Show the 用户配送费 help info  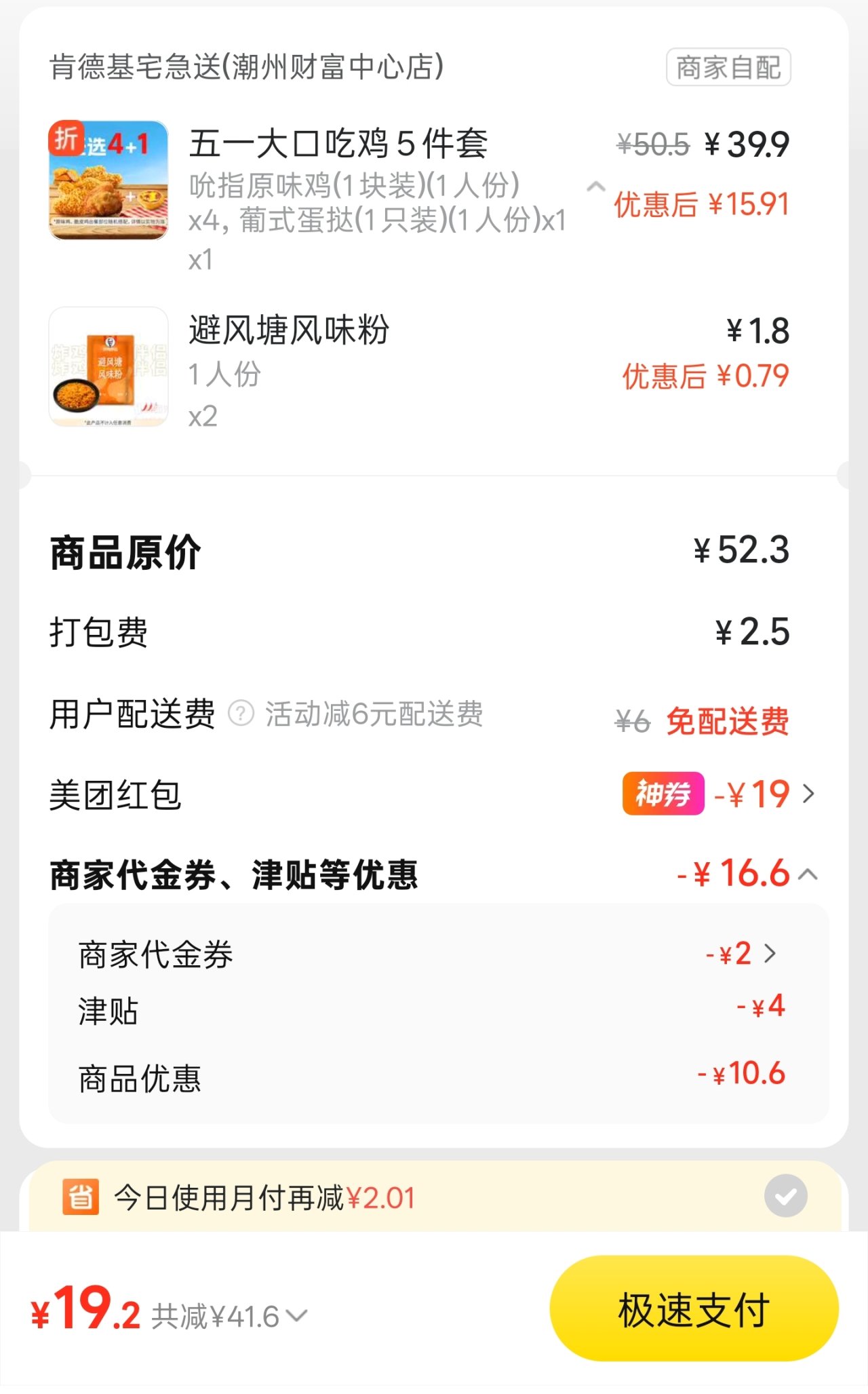click(x=241, y=714)
